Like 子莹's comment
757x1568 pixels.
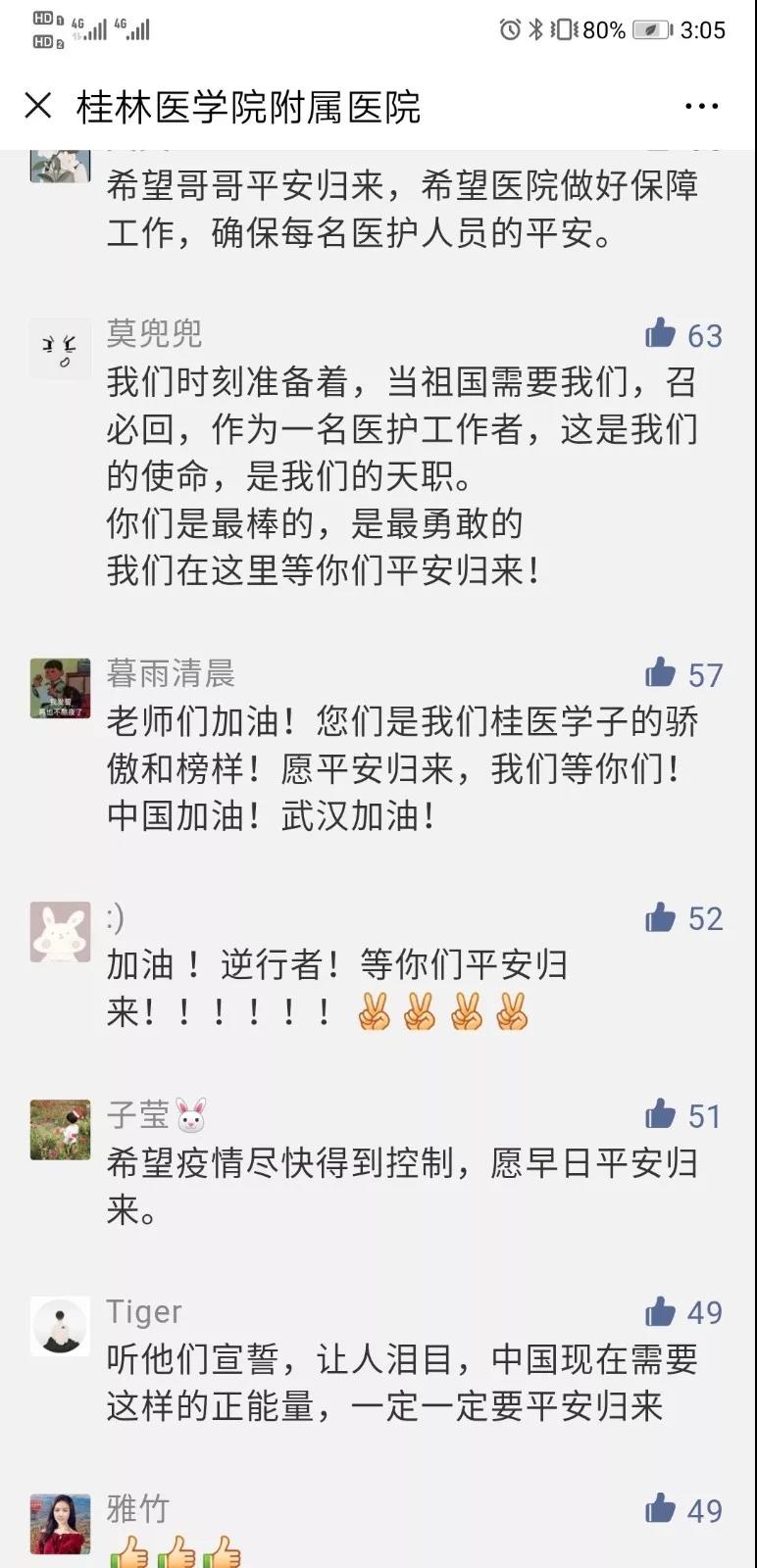(x=662, y=1115)
